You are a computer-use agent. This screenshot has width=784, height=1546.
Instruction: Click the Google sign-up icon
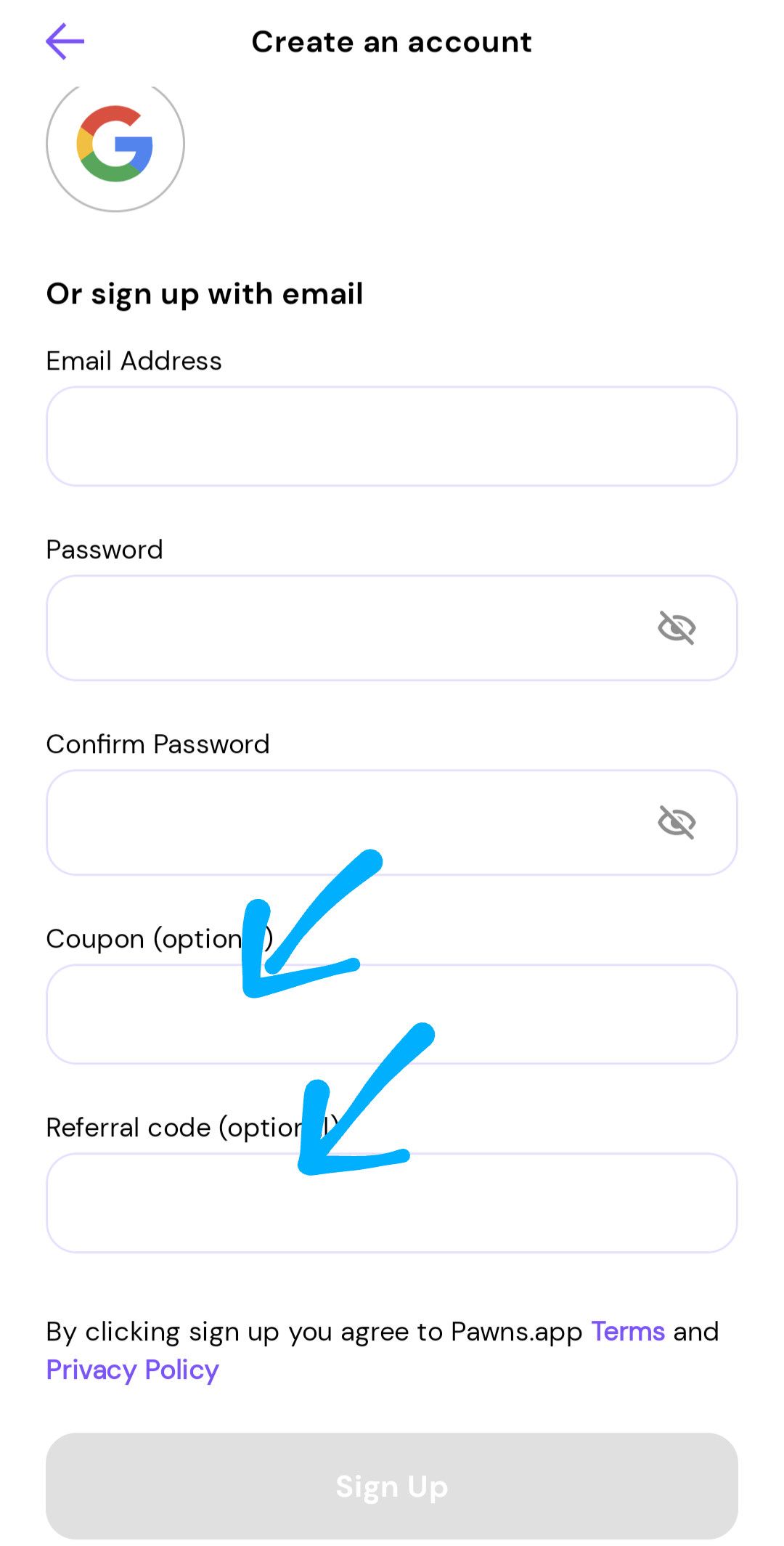tap(115, 143)
